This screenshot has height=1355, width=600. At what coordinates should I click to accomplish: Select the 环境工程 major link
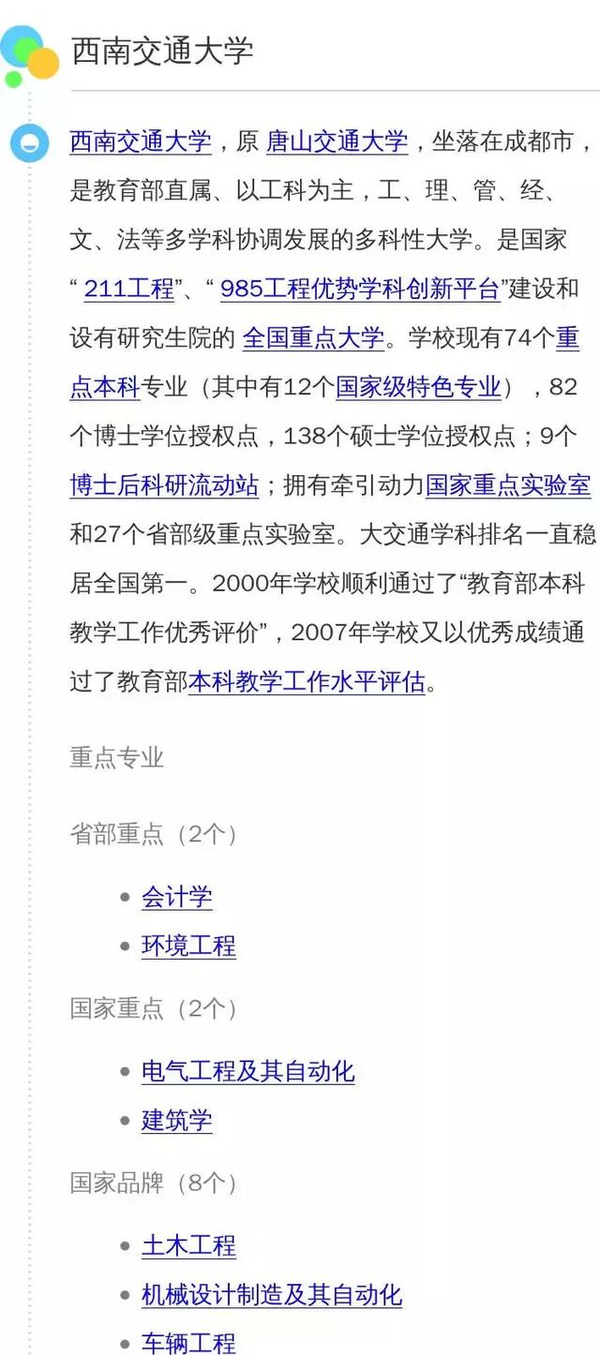(189, 946)
